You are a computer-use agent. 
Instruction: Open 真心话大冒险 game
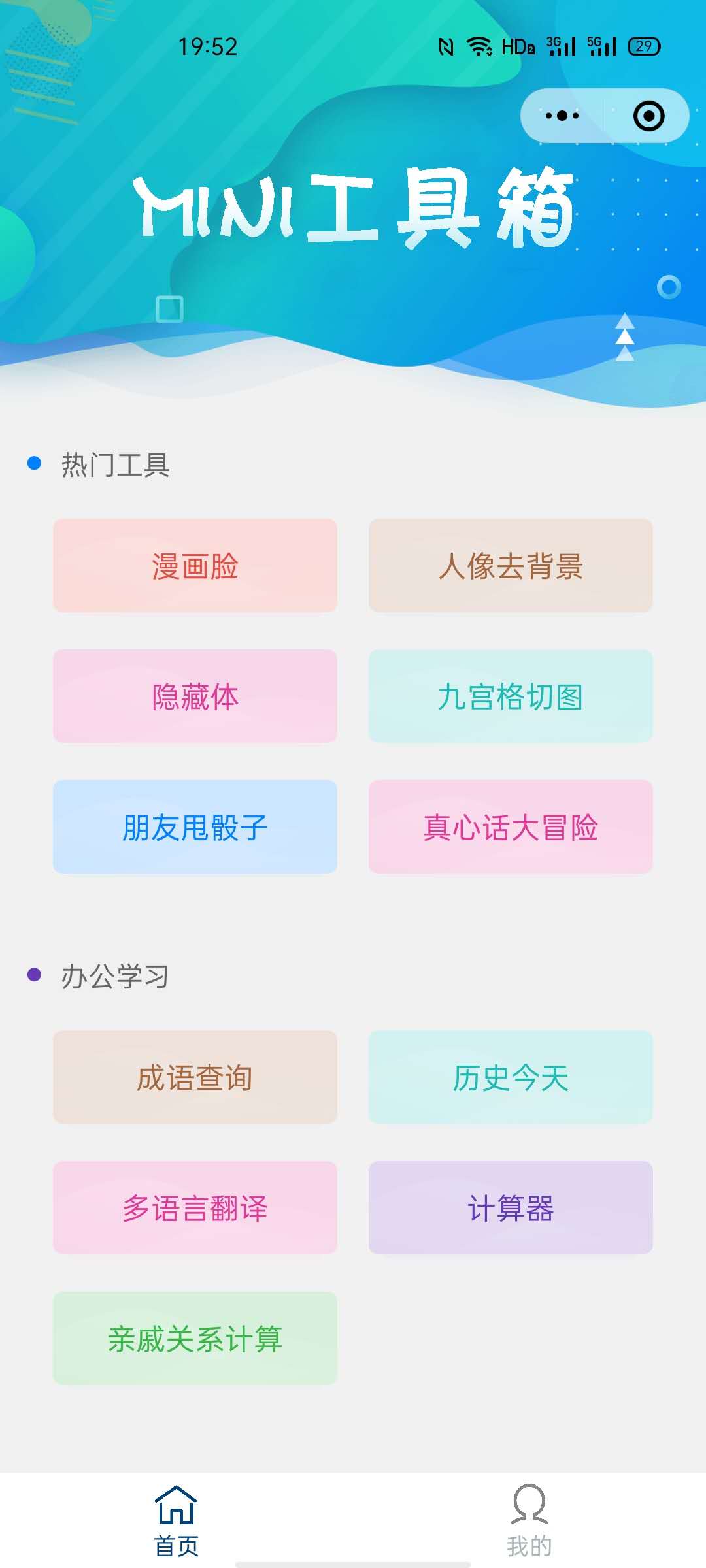(511, 827)
